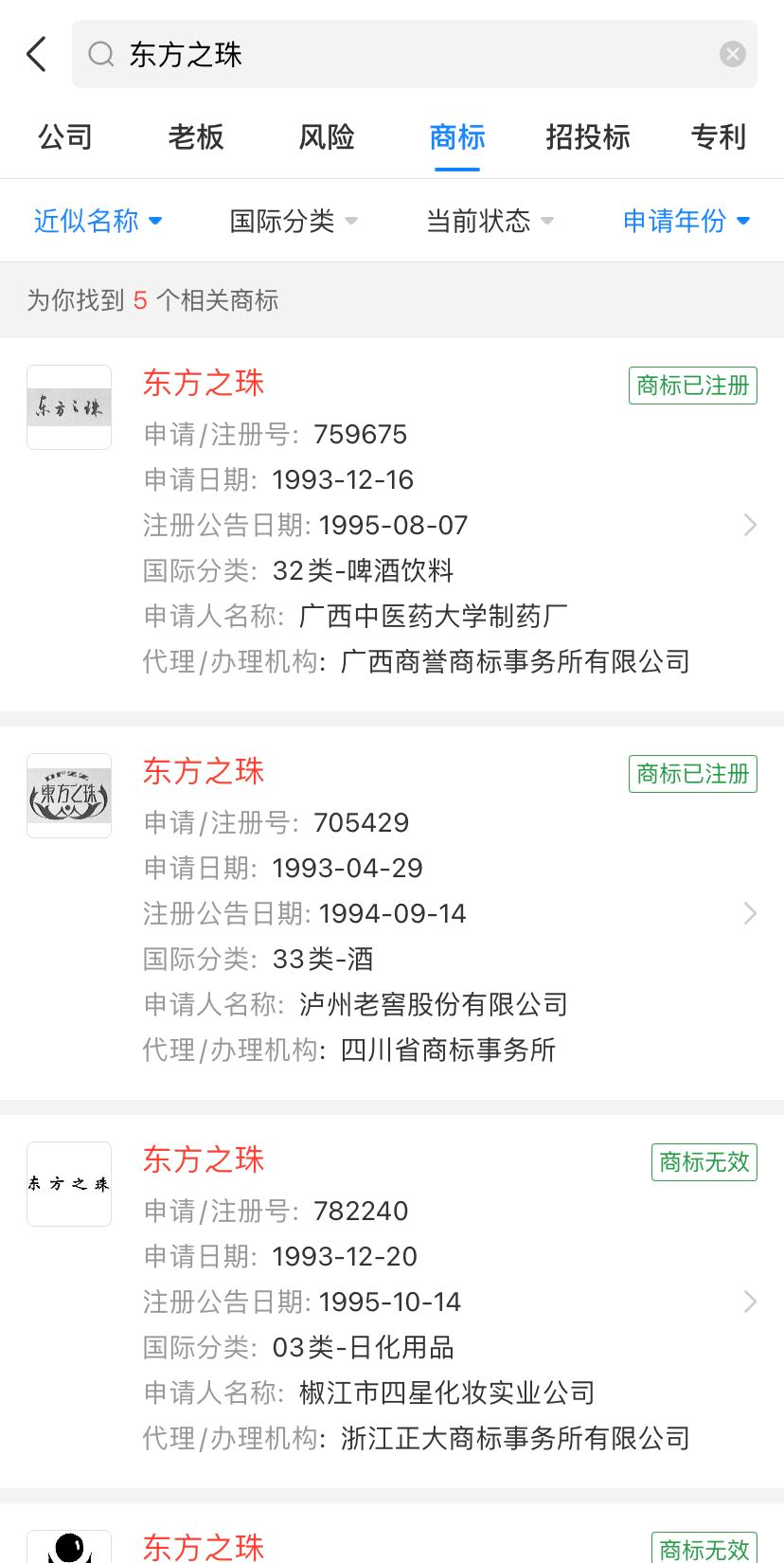
Task: Expand the 国际分类 filter dropdown
Action: click(294, 221)
